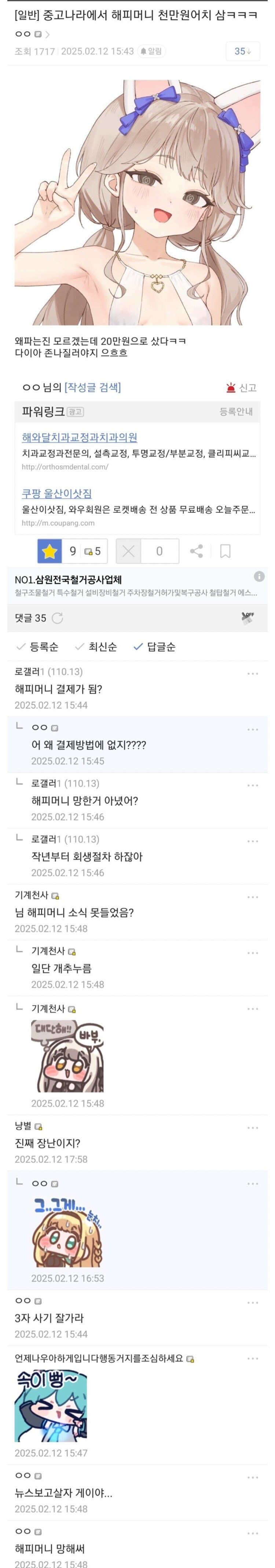275x1568 pixels.
Task: Tap the 알림 notification bell button
Action: (x=151, y=51)
